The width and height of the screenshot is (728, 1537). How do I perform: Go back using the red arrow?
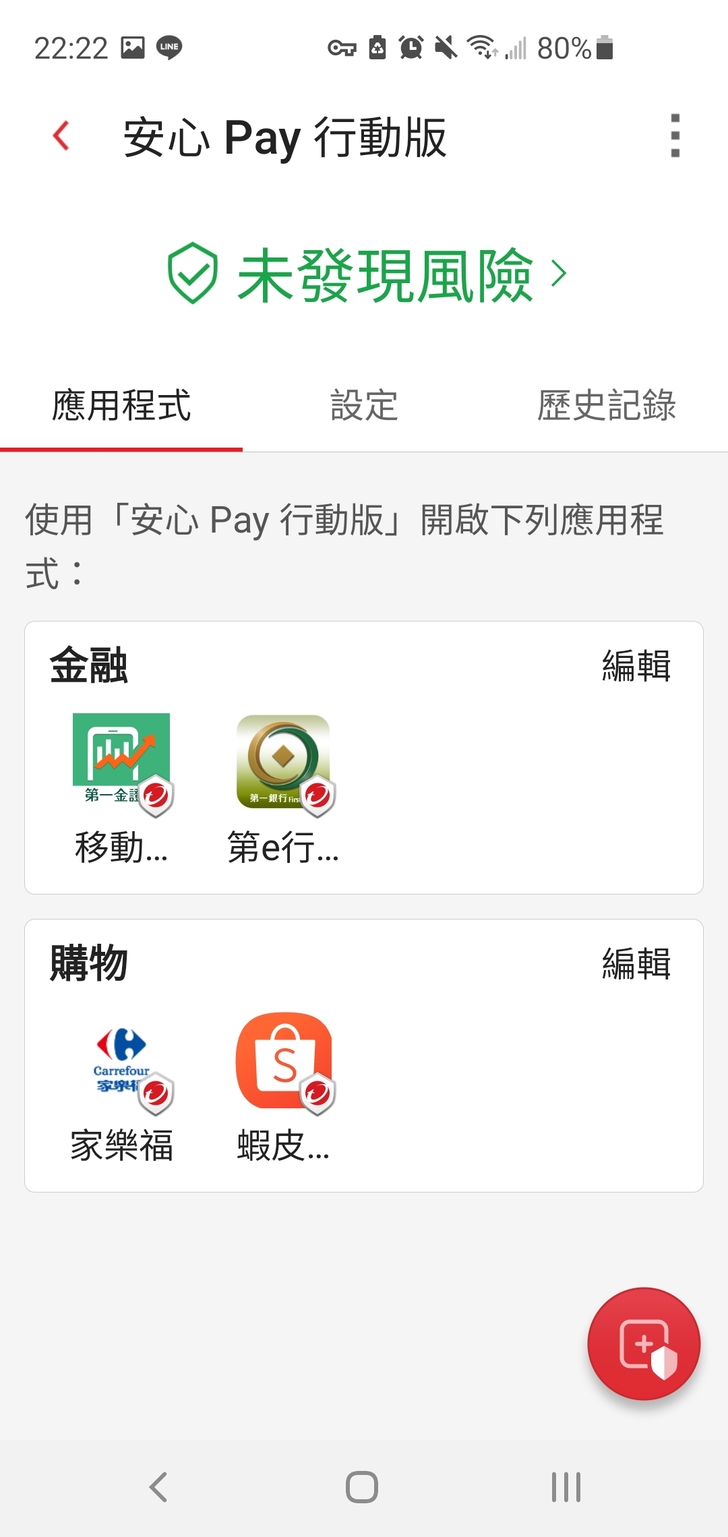[x=62, y=136]
